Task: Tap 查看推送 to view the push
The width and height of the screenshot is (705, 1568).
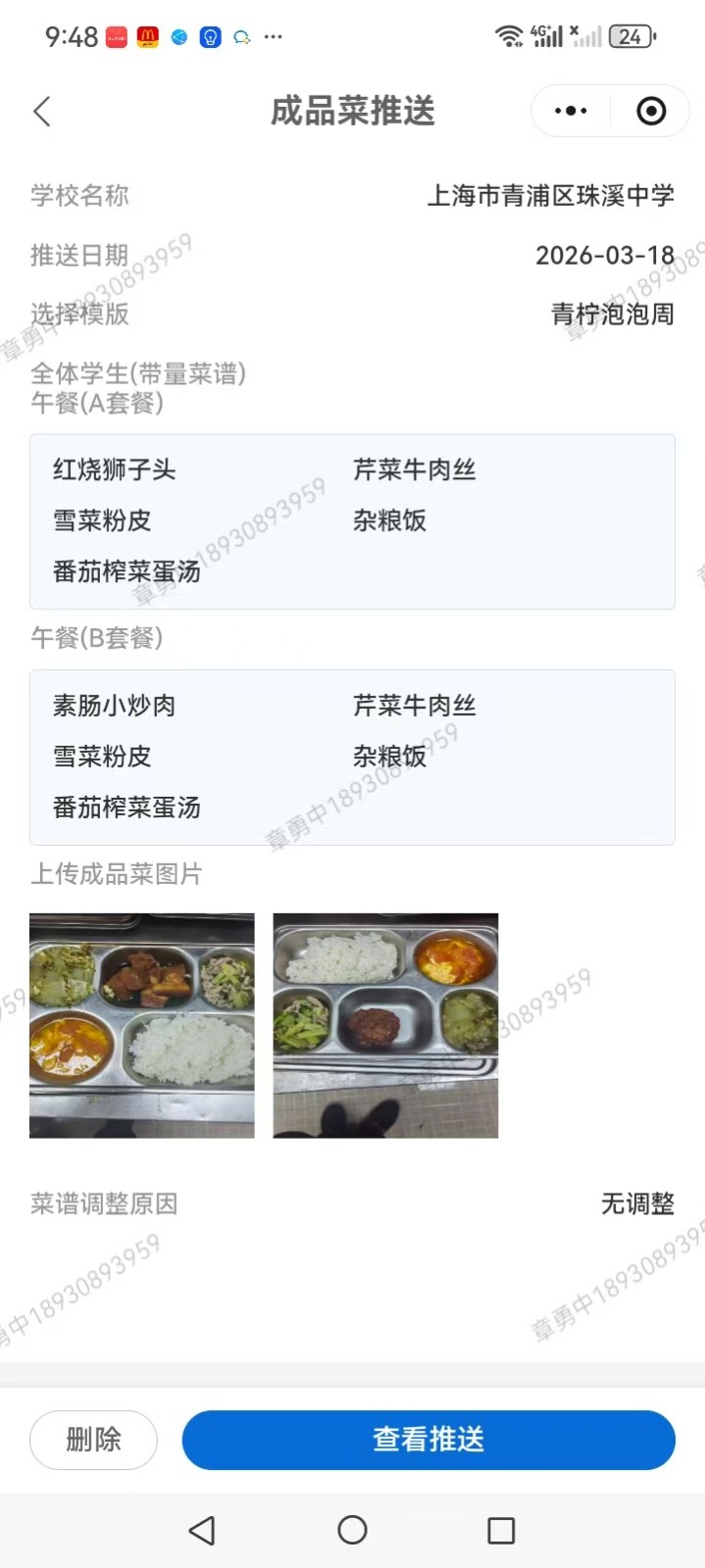Action: [x=428, y=1440]
